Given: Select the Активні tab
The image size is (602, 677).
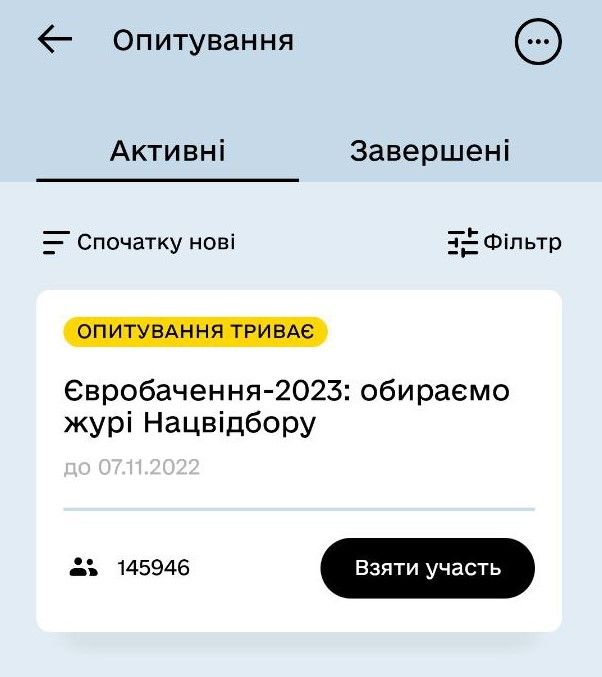Looking at the screenshot, I should (167, 152).
